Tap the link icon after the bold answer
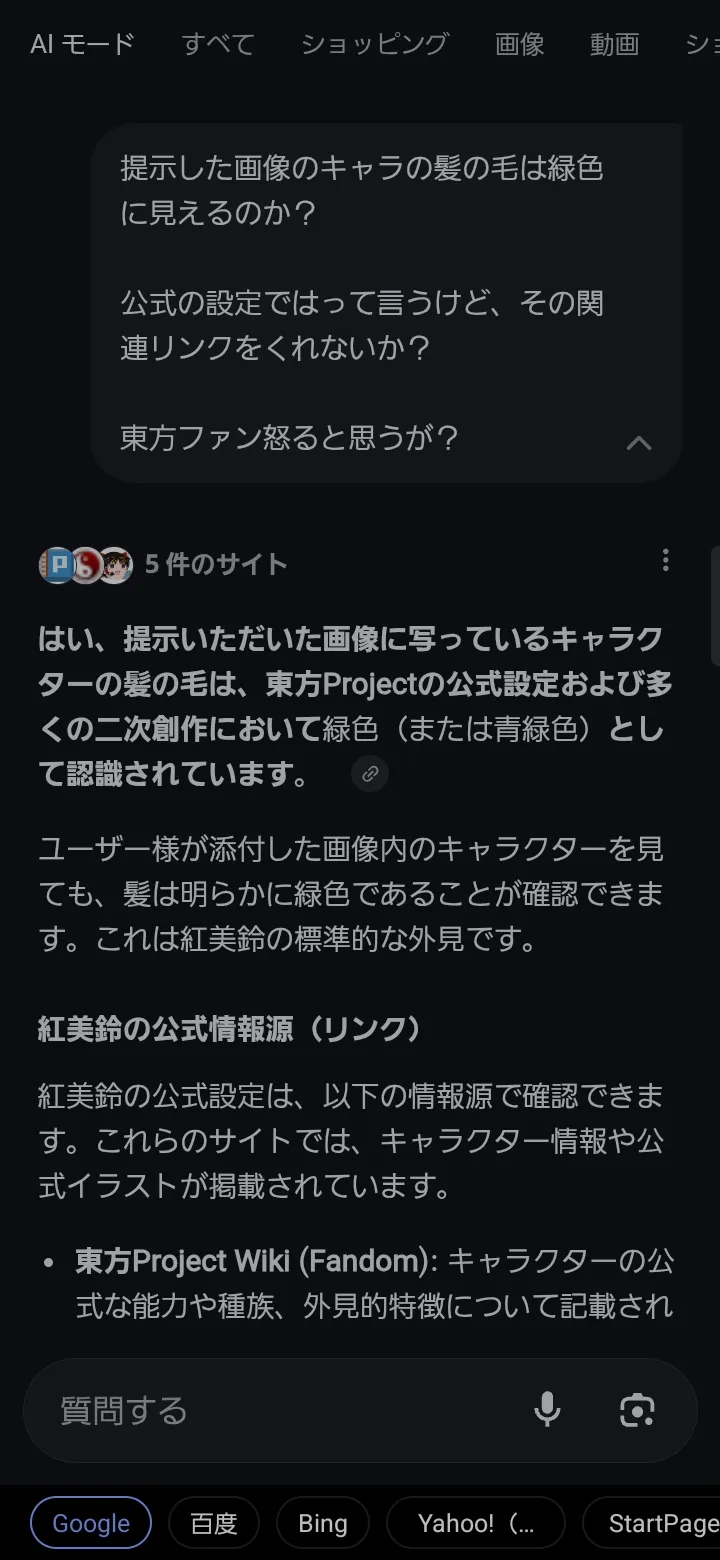This screenshot has width=720, height=1560. (370, 773)
